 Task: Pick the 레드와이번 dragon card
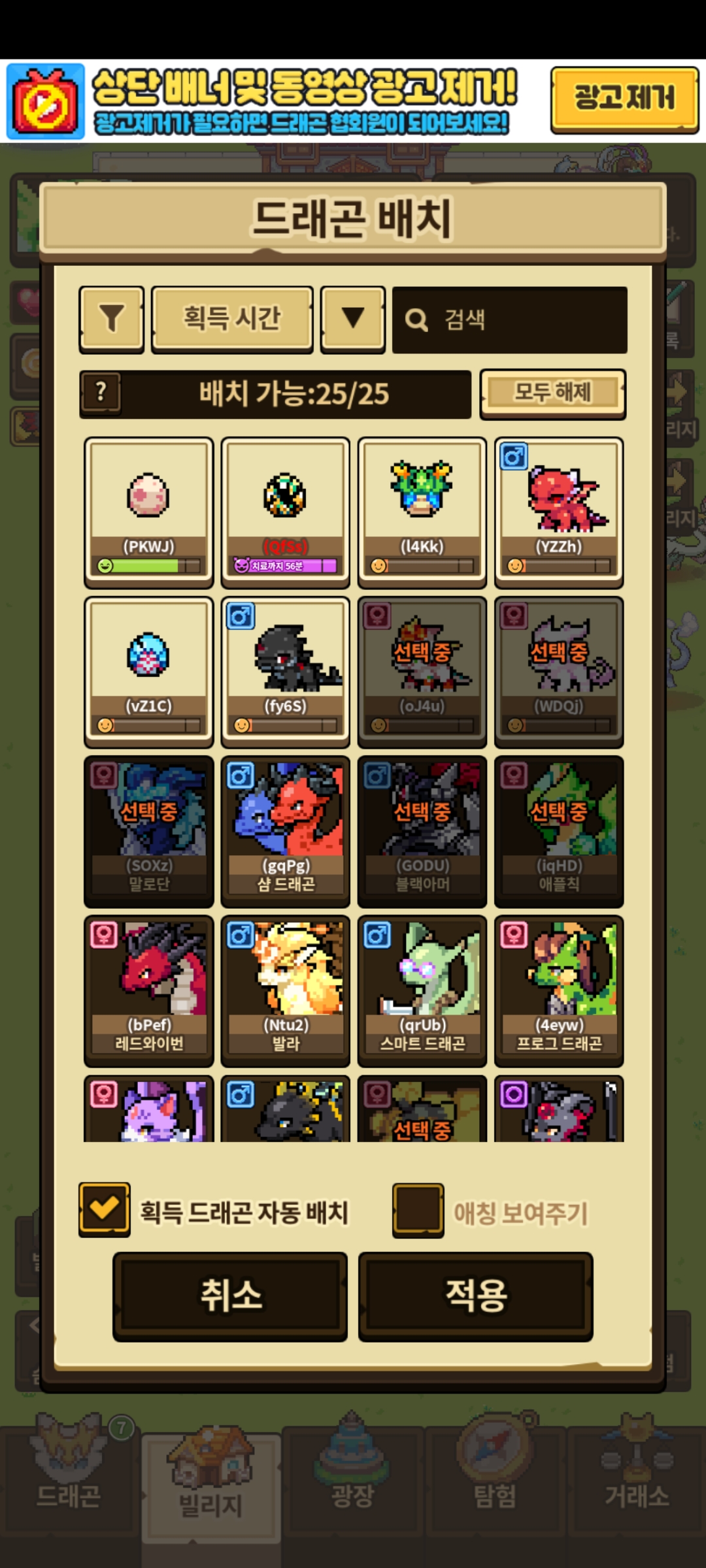tap(149, 990)
